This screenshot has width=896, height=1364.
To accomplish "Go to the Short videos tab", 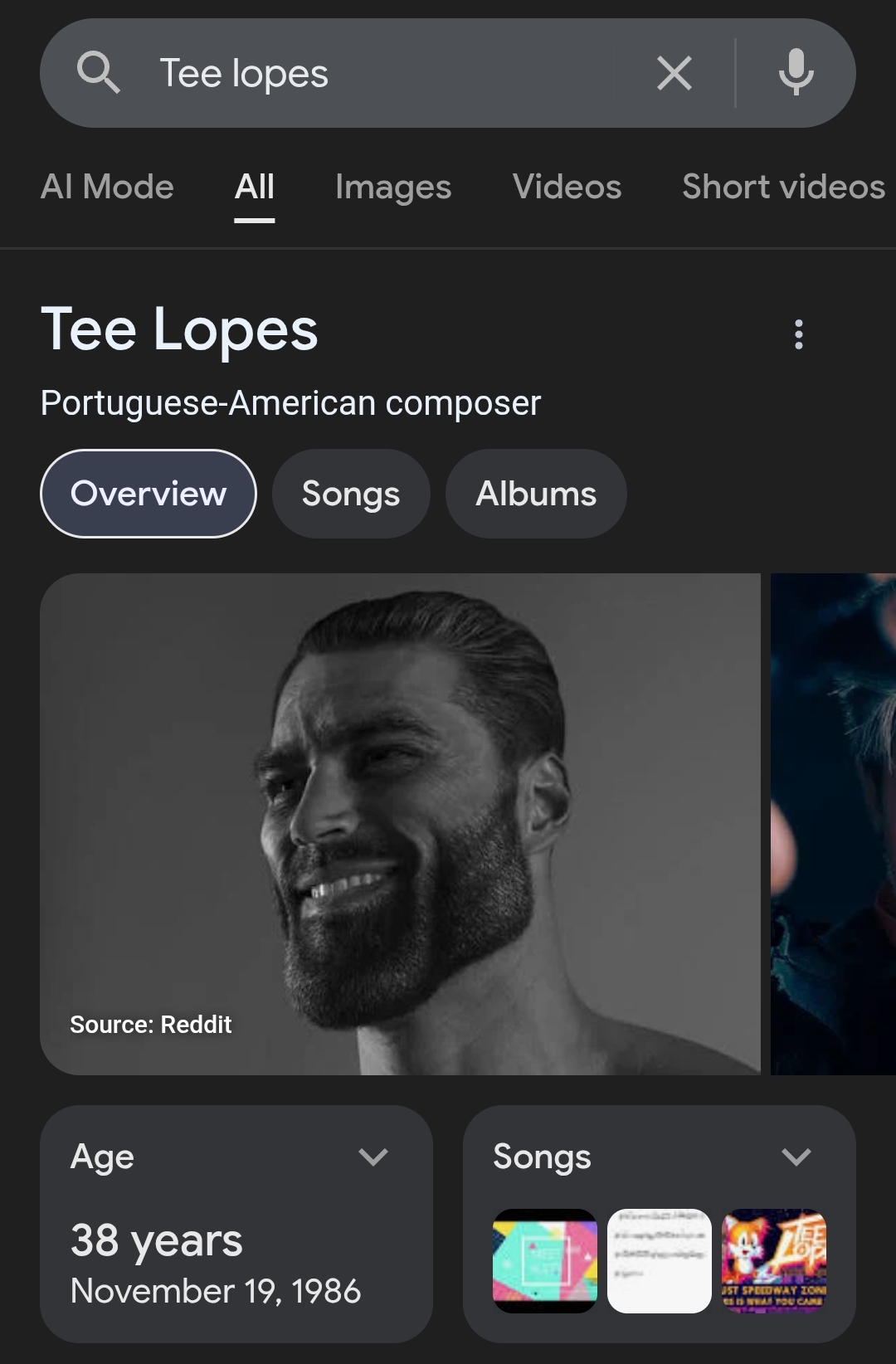I will [783, 187].
